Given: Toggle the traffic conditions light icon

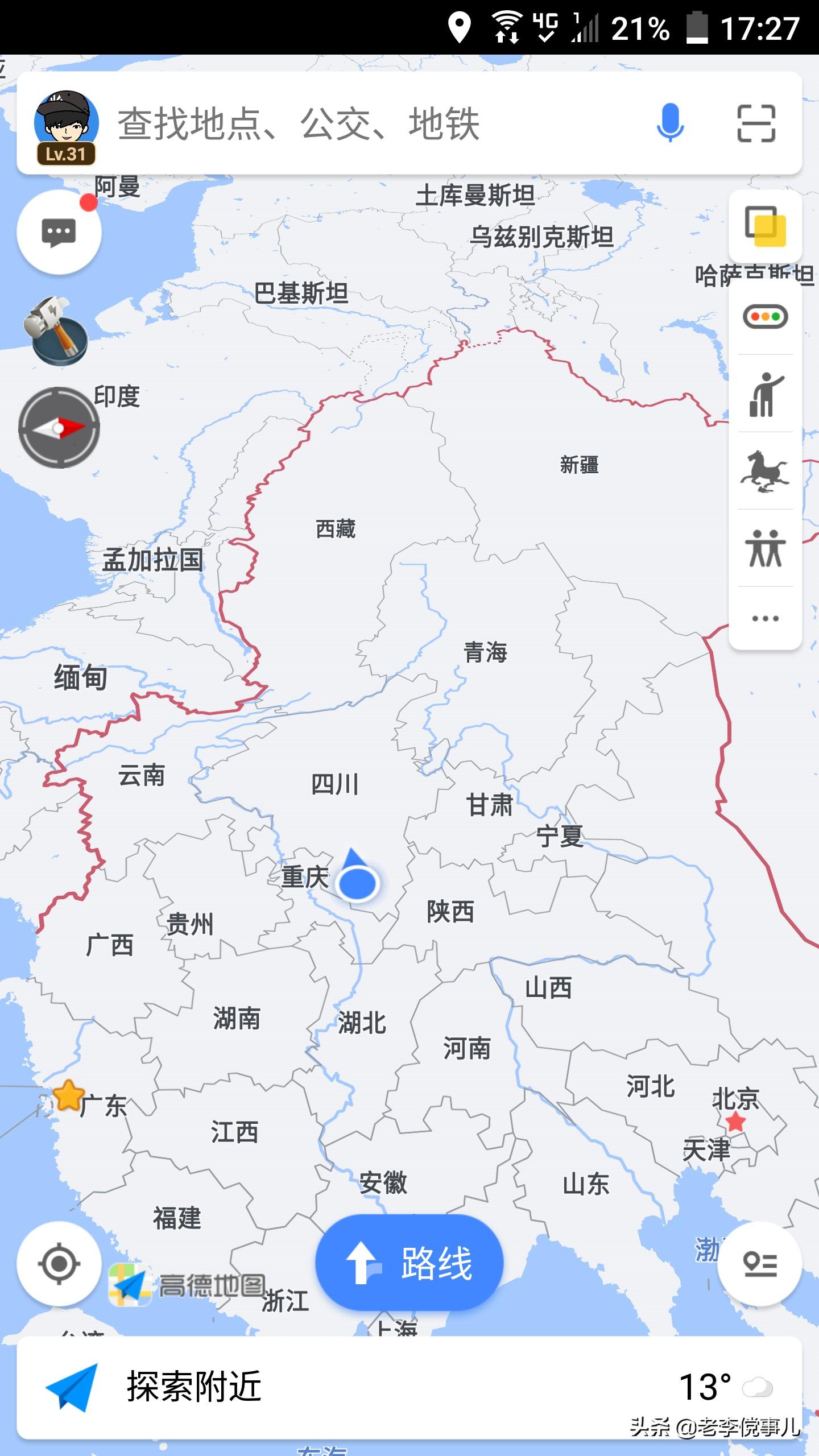Looking at the screenshot, I should point(765,316).
